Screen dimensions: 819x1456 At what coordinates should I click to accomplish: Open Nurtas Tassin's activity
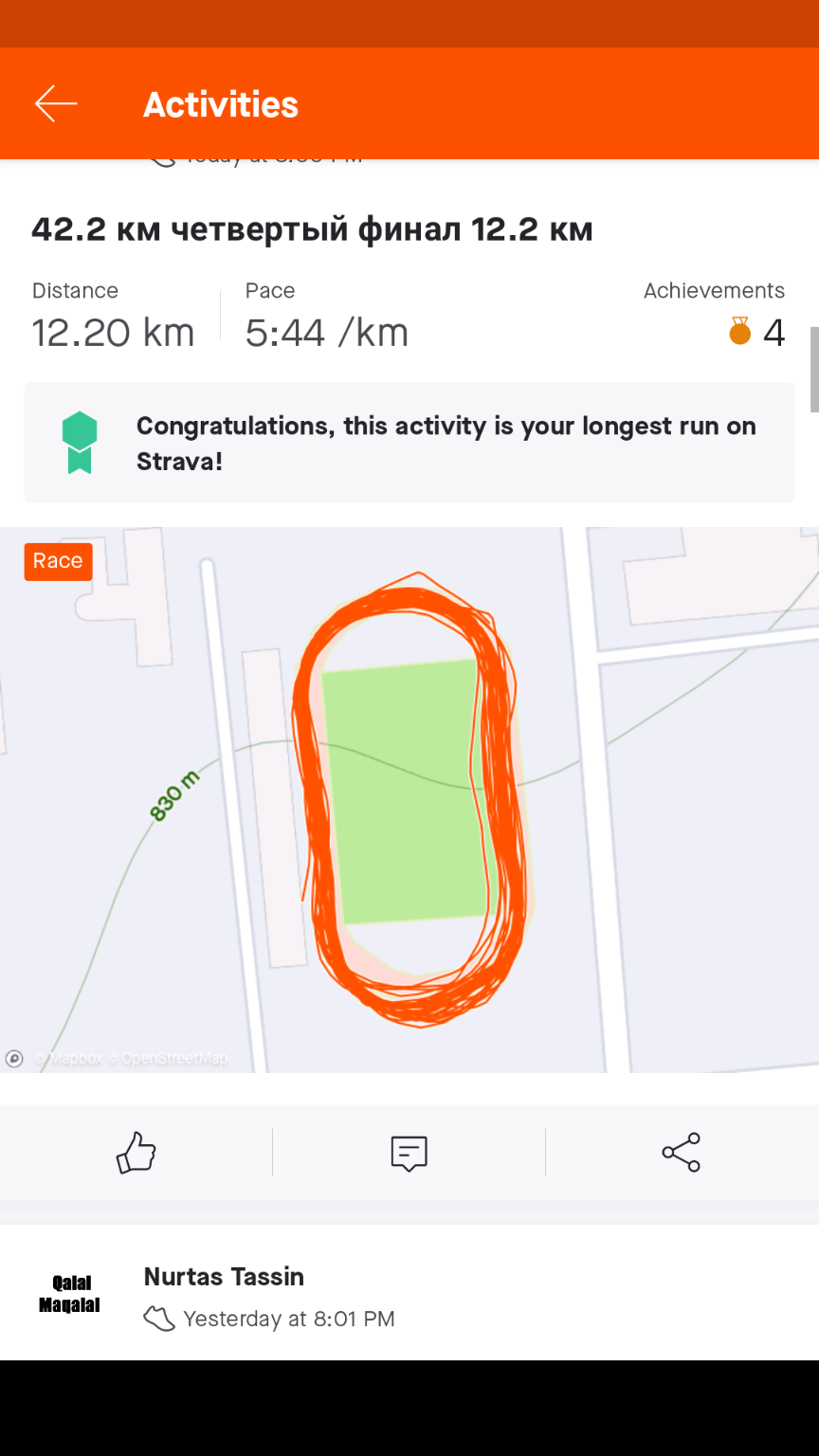[224, 1277]
